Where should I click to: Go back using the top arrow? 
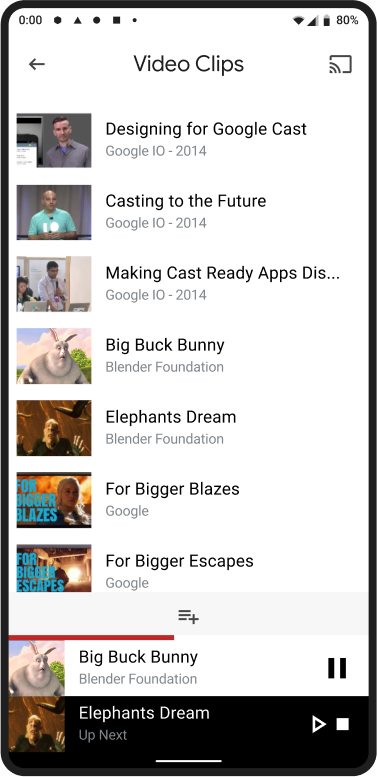(37, 64)
